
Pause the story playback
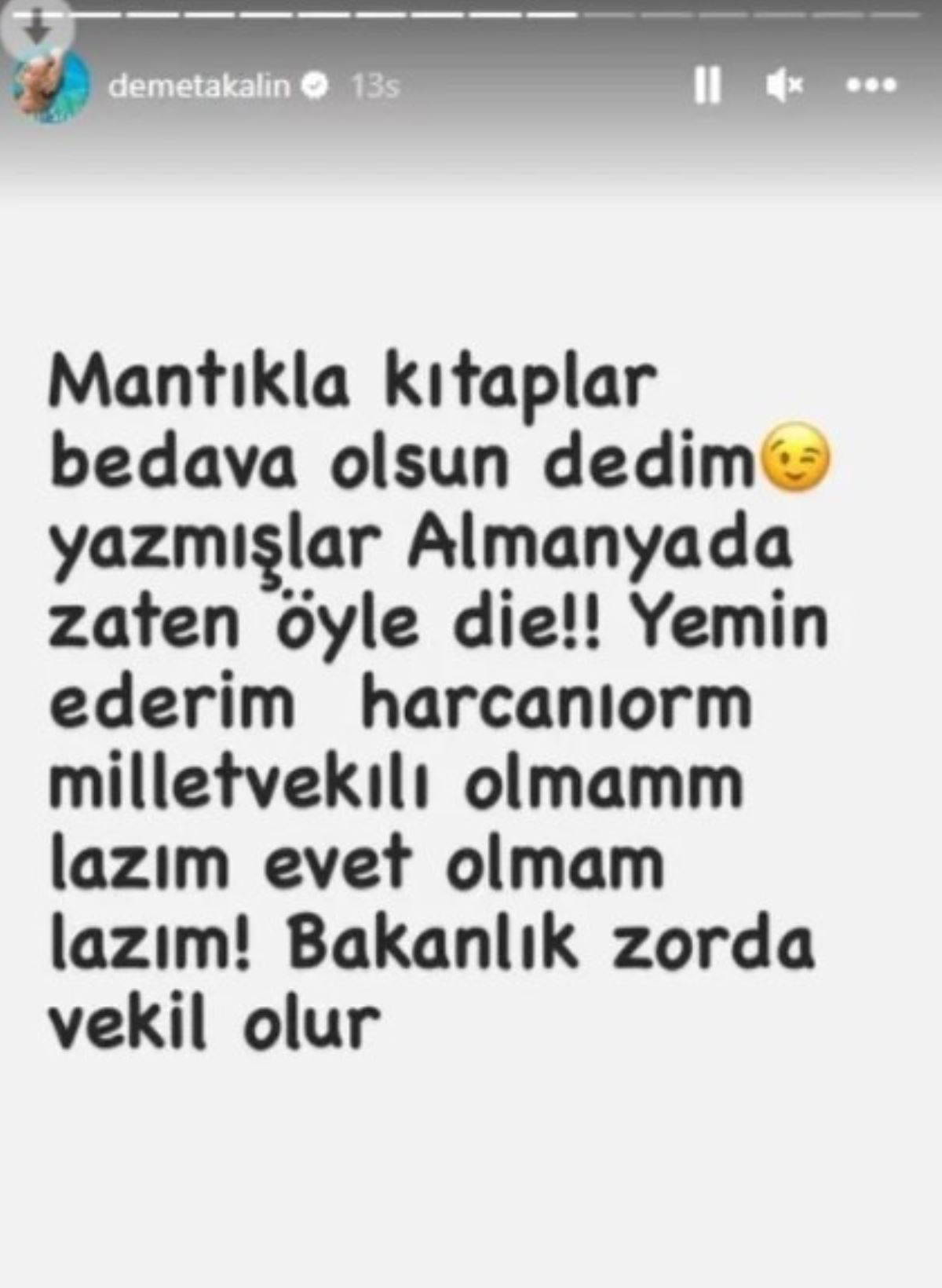point(707,85)
